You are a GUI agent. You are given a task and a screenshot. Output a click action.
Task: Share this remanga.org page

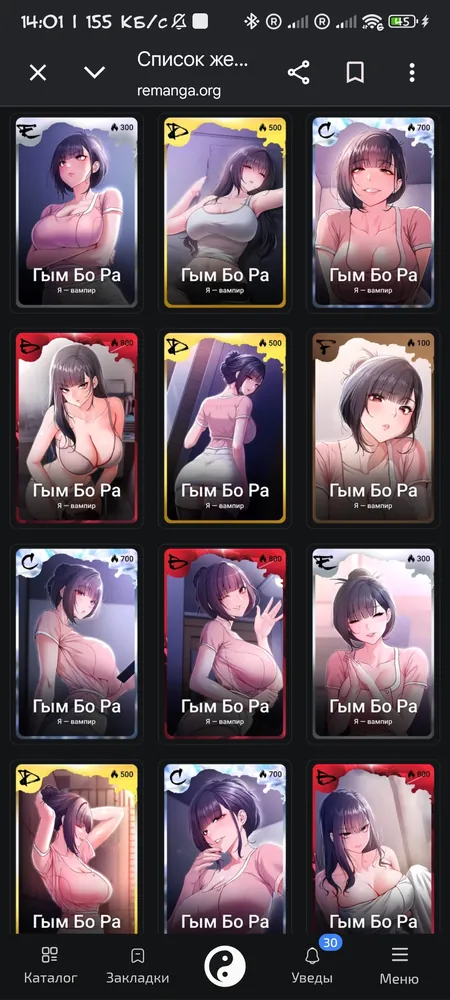click(x=298, y=73)
